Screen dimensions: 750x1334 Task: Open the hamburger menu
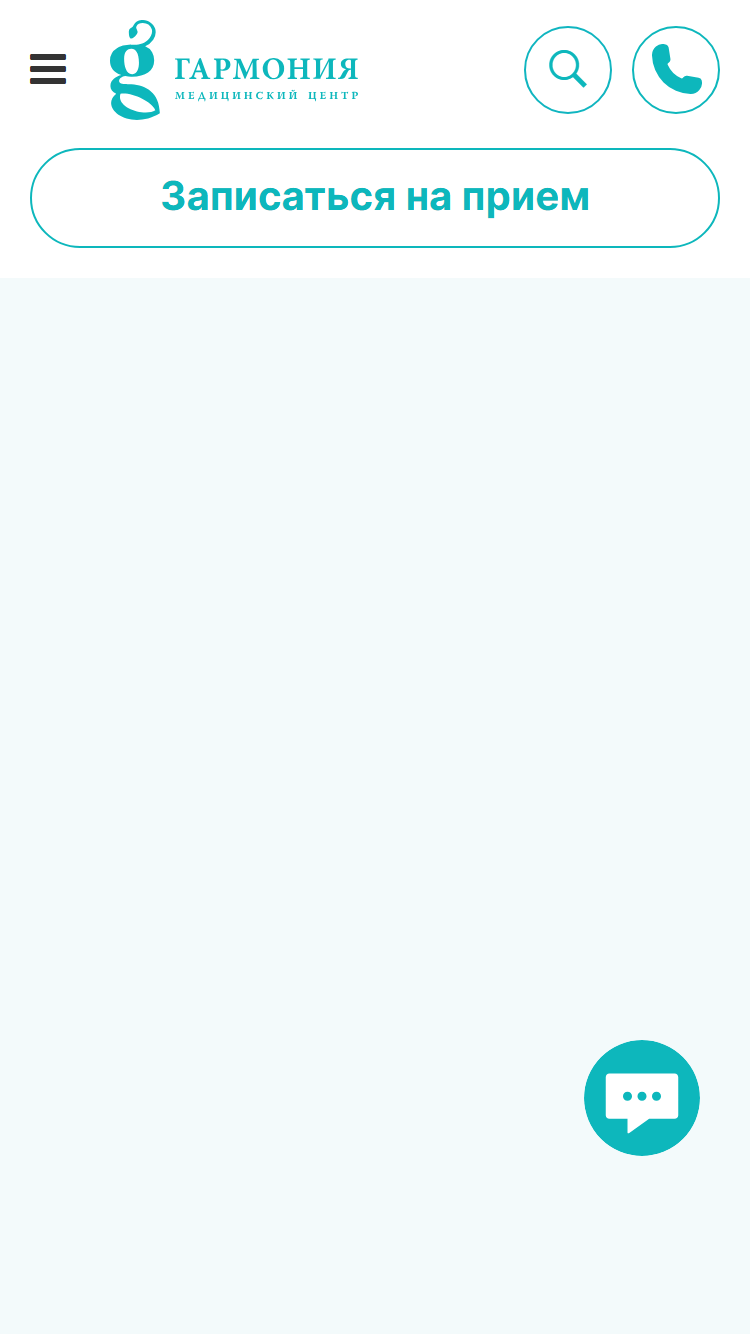point(48,69)
